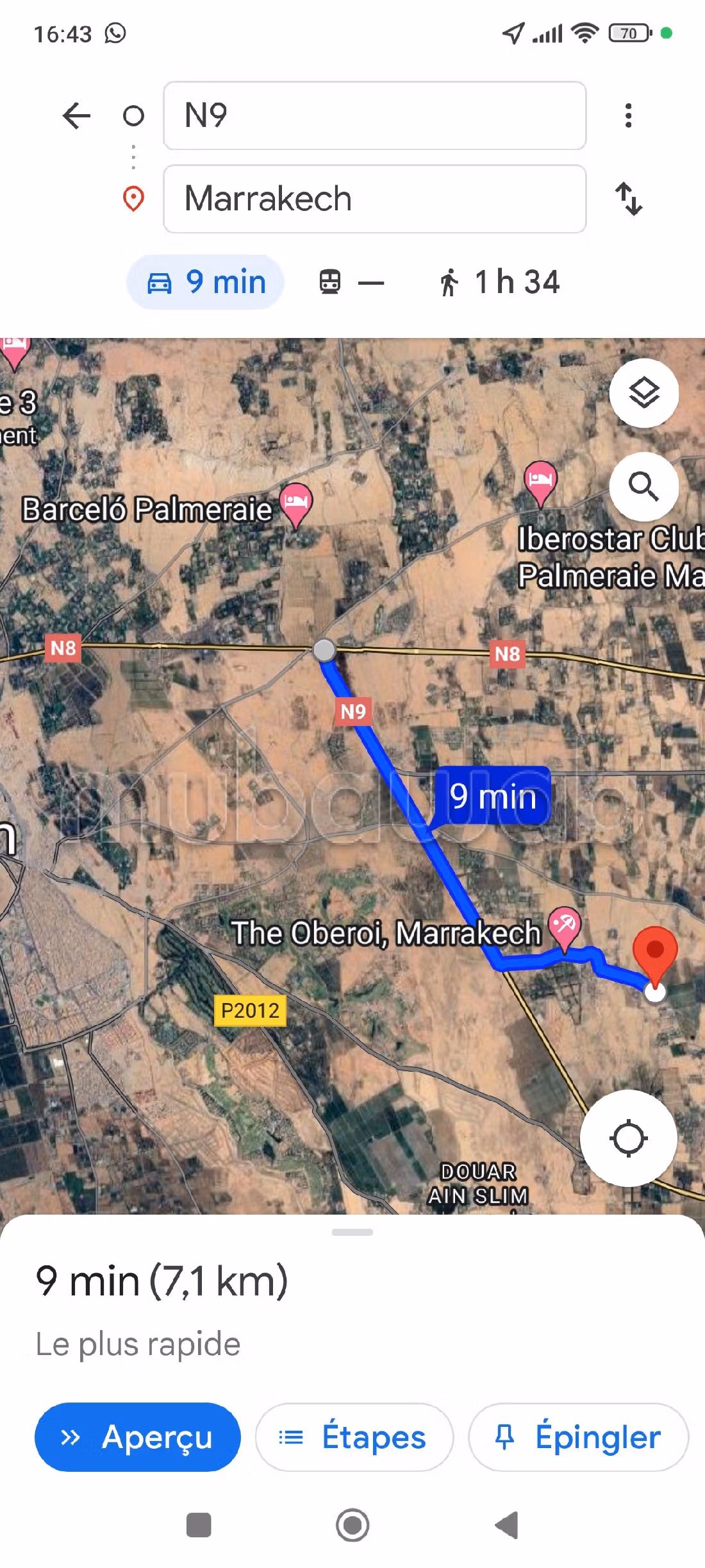
Task: Open the three-dot overflow menu
Action: coord(628,116)
